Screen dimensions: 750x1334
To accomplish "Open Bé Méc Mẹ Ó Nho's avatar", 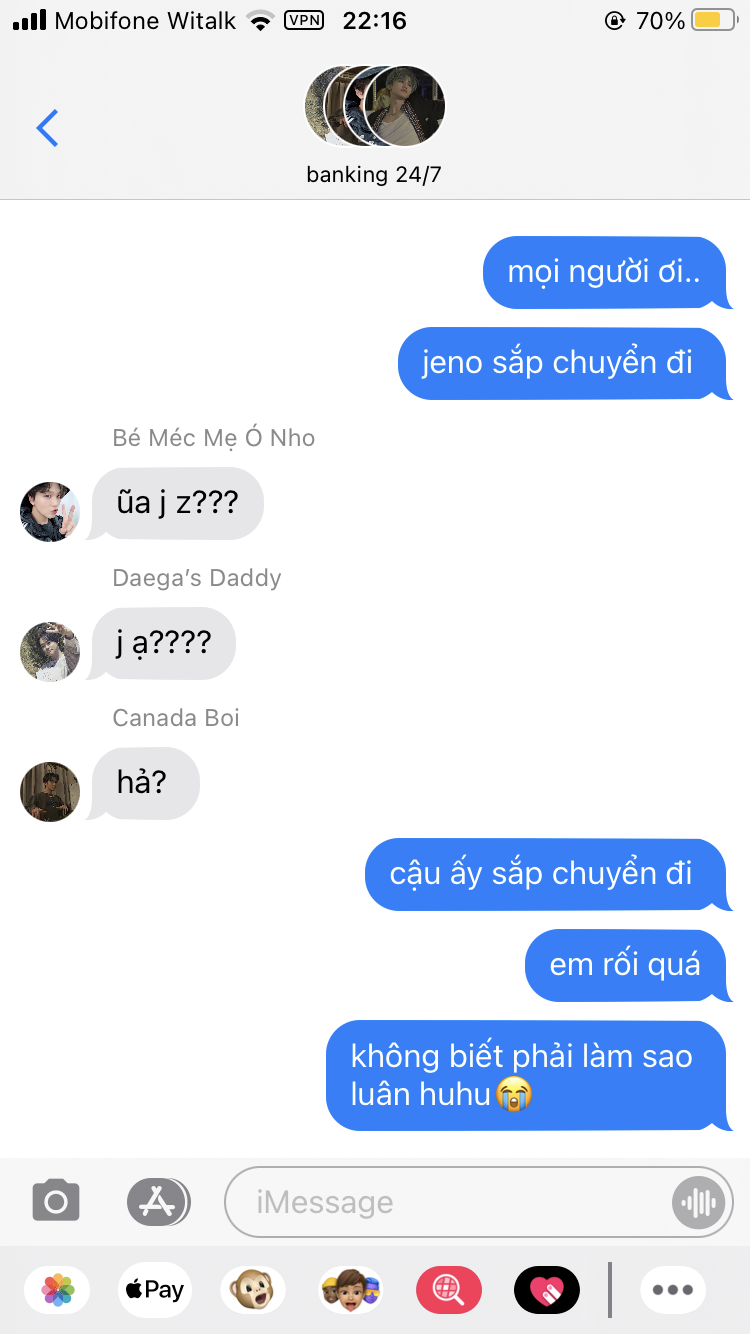I will pos(50,512).
